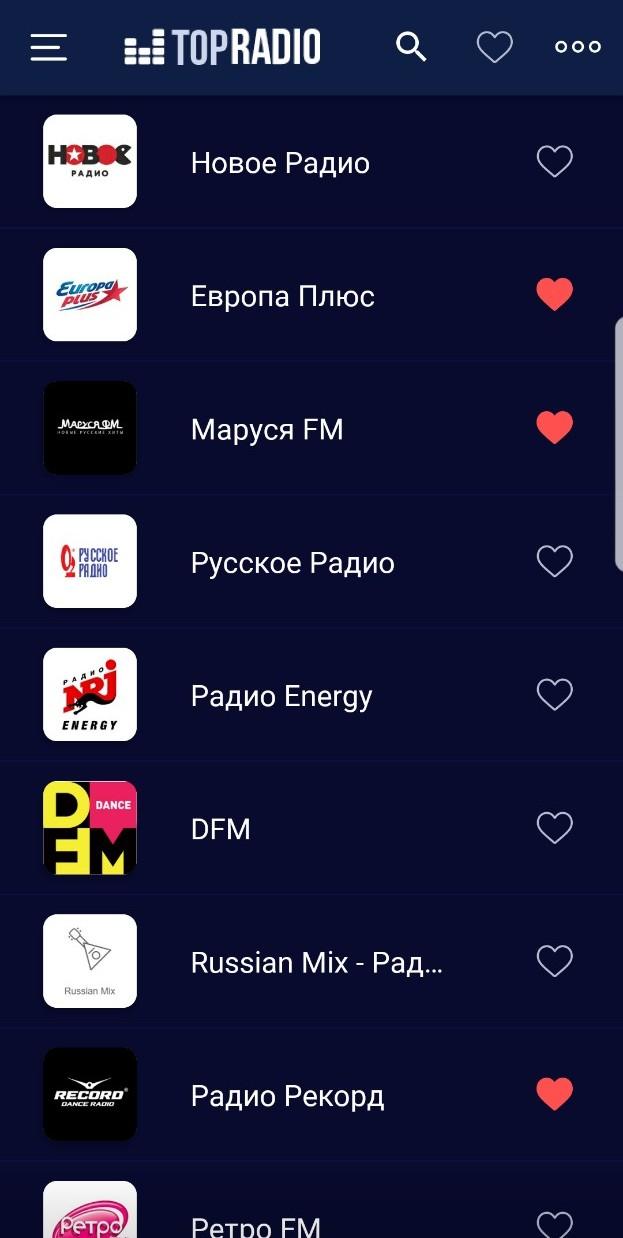
Task: Tune in to the DFM station
Action: tap(220, 829)
